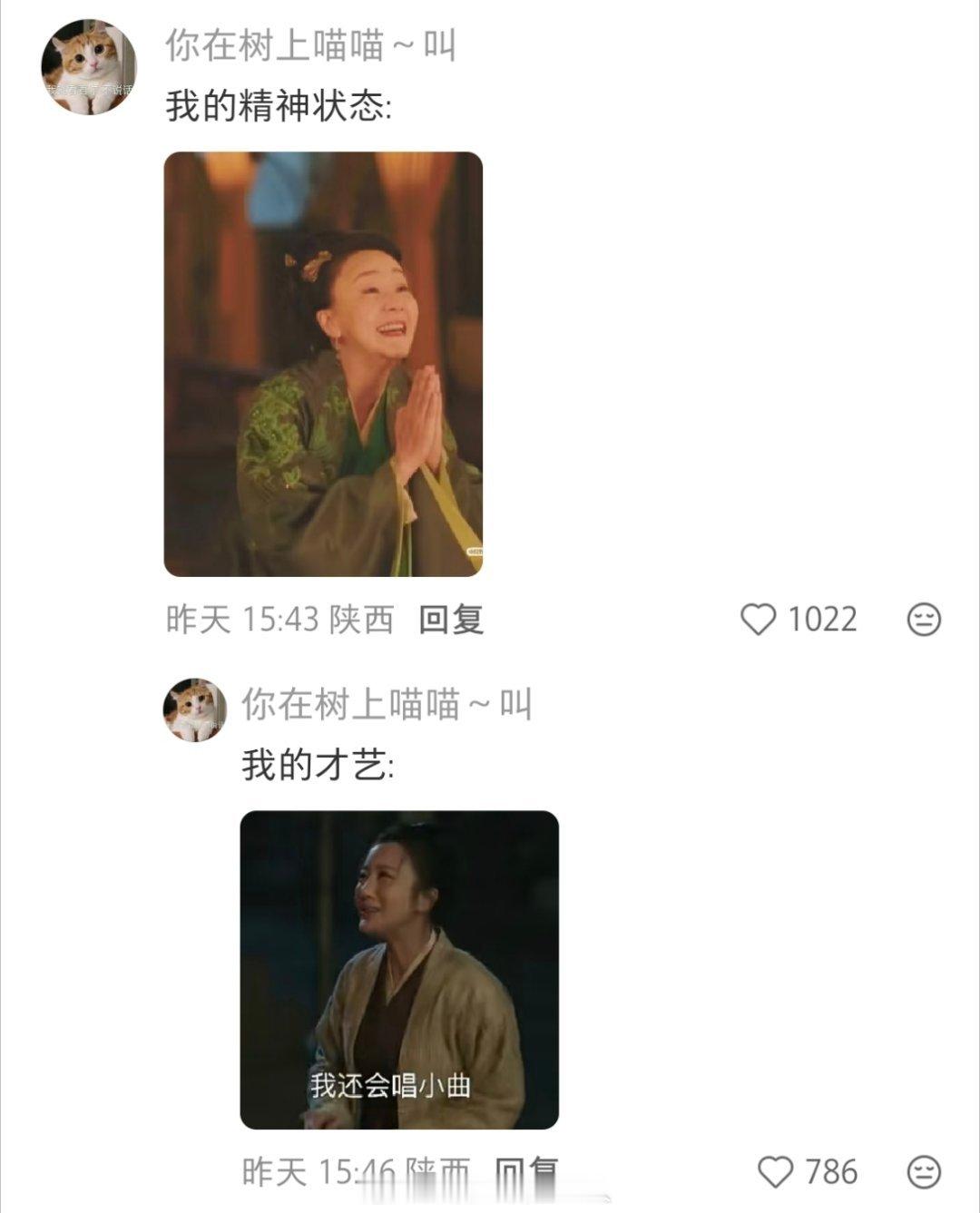Viewport: 980px width, 1213px height.
Task: Click the heart icon next to 786
Action: click(776, 1171)
